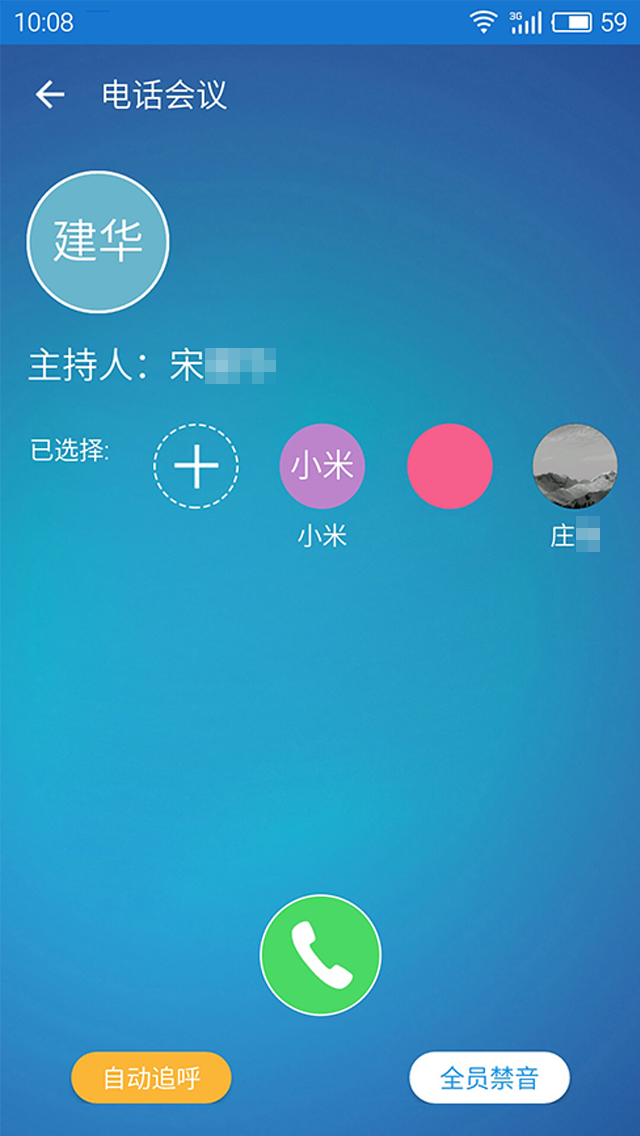Start the conference call with green phone button
The height and width of the screenshot is (1136, 640).
320,955
